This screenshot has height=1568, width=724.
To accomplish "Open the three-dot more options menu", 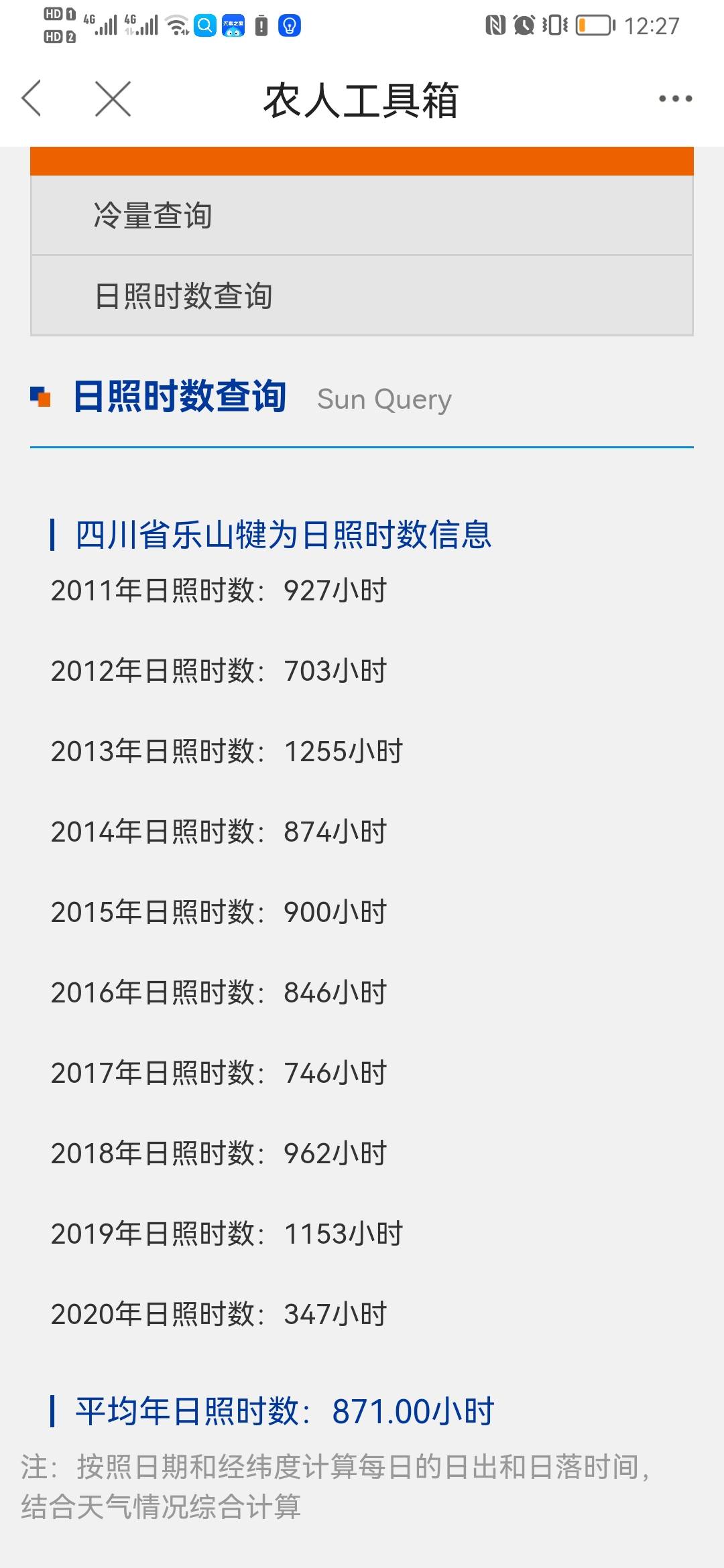I will 675,99.
